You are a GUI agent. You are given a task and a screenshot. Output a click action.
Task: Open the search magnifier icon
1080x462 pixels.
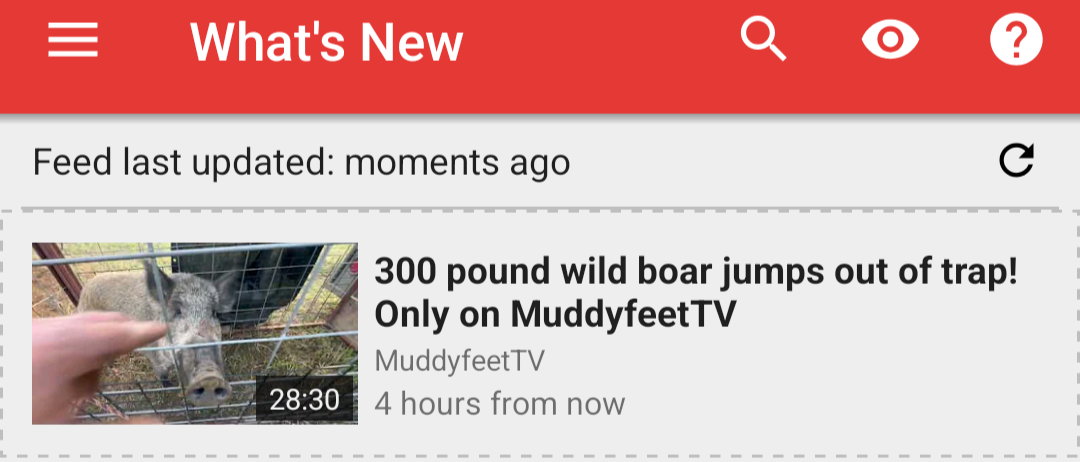[764, 41]
